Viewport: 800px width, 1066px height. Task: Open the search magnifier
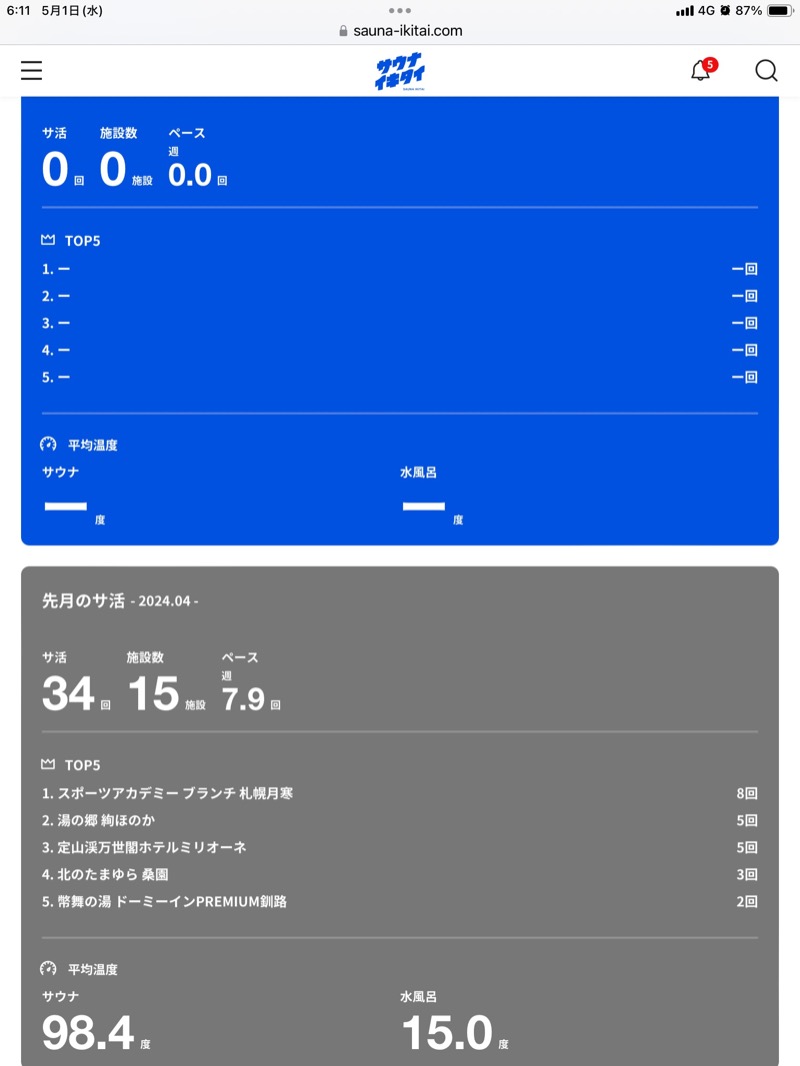pyautogui.click(x=766, y=70)
